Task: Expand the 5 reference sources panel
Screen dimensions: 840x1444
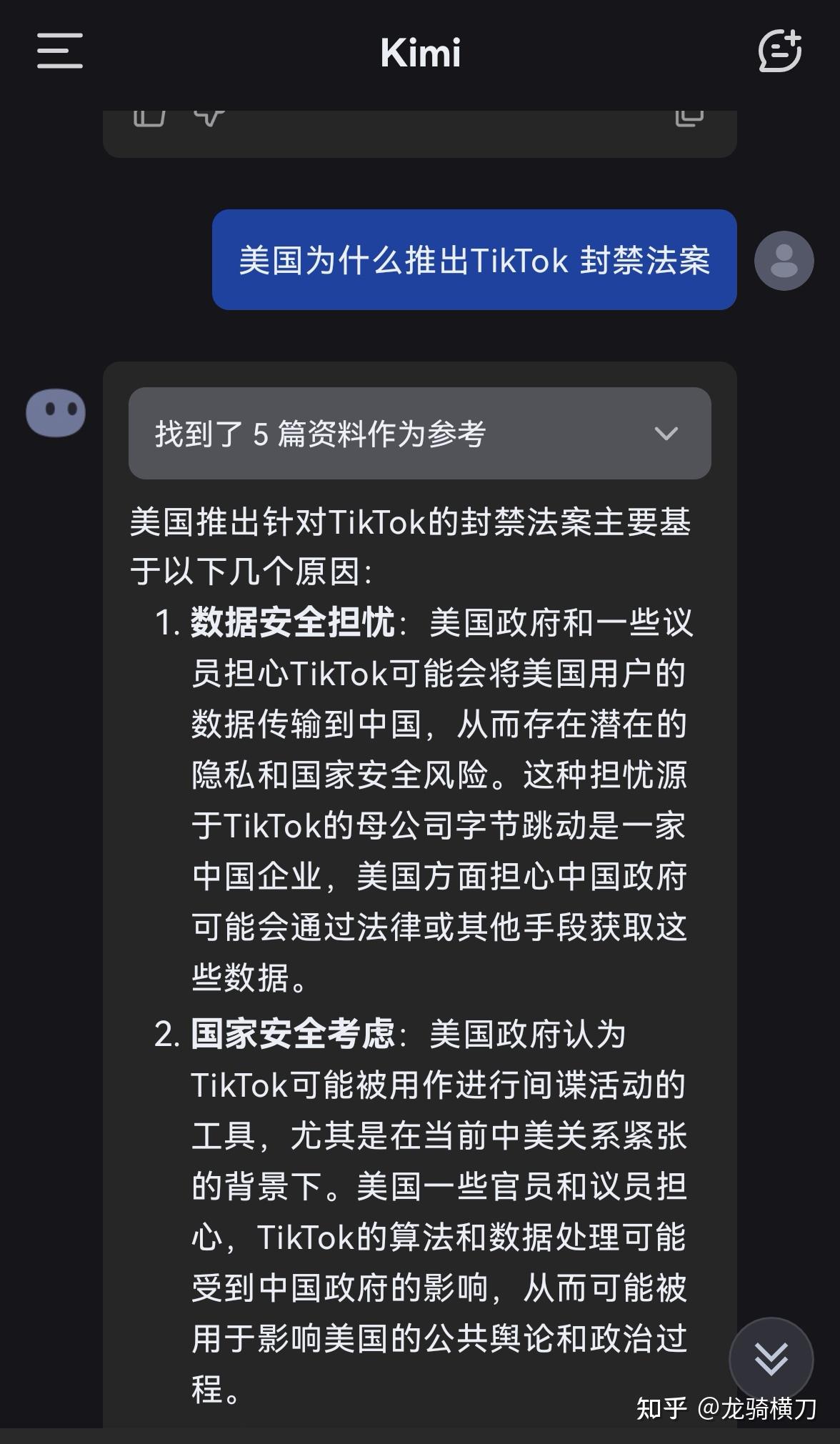Action: [x=419, y=434]
